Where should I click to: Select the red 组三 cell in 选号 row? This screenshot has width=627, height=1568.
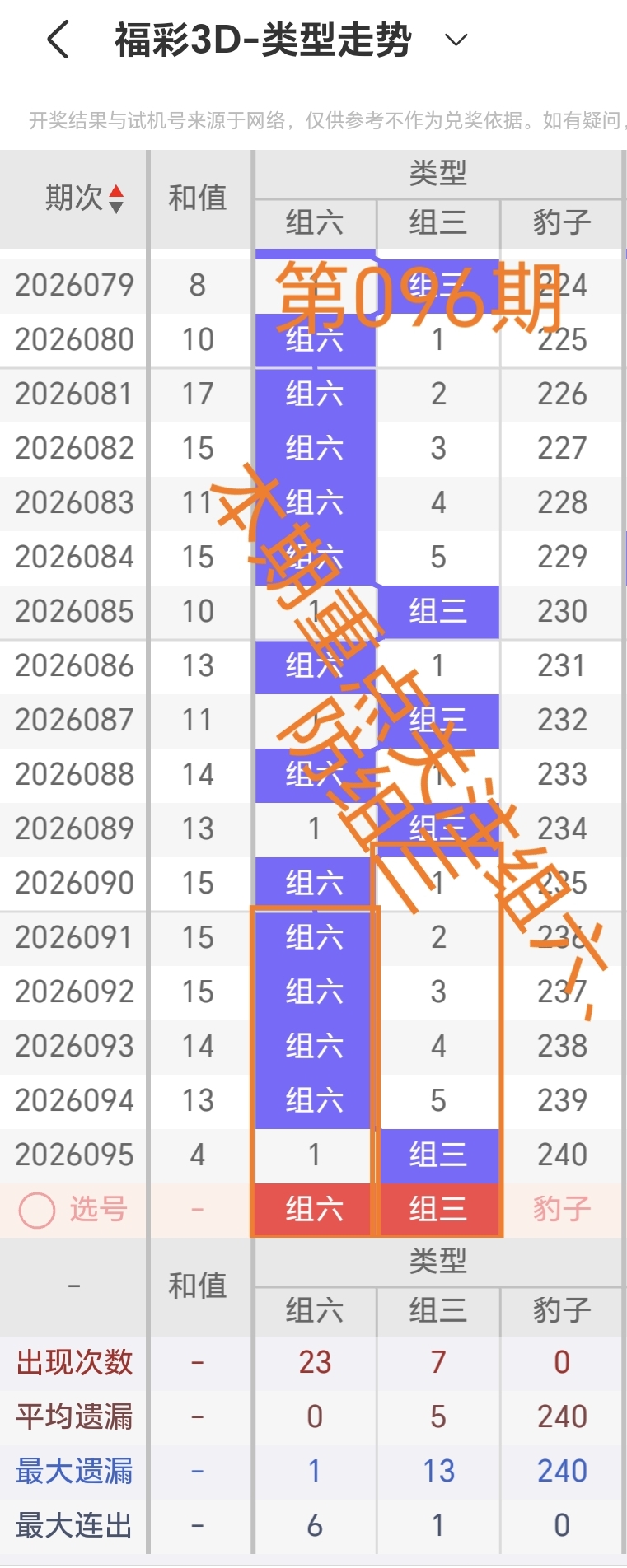(x=439, y=1209)
